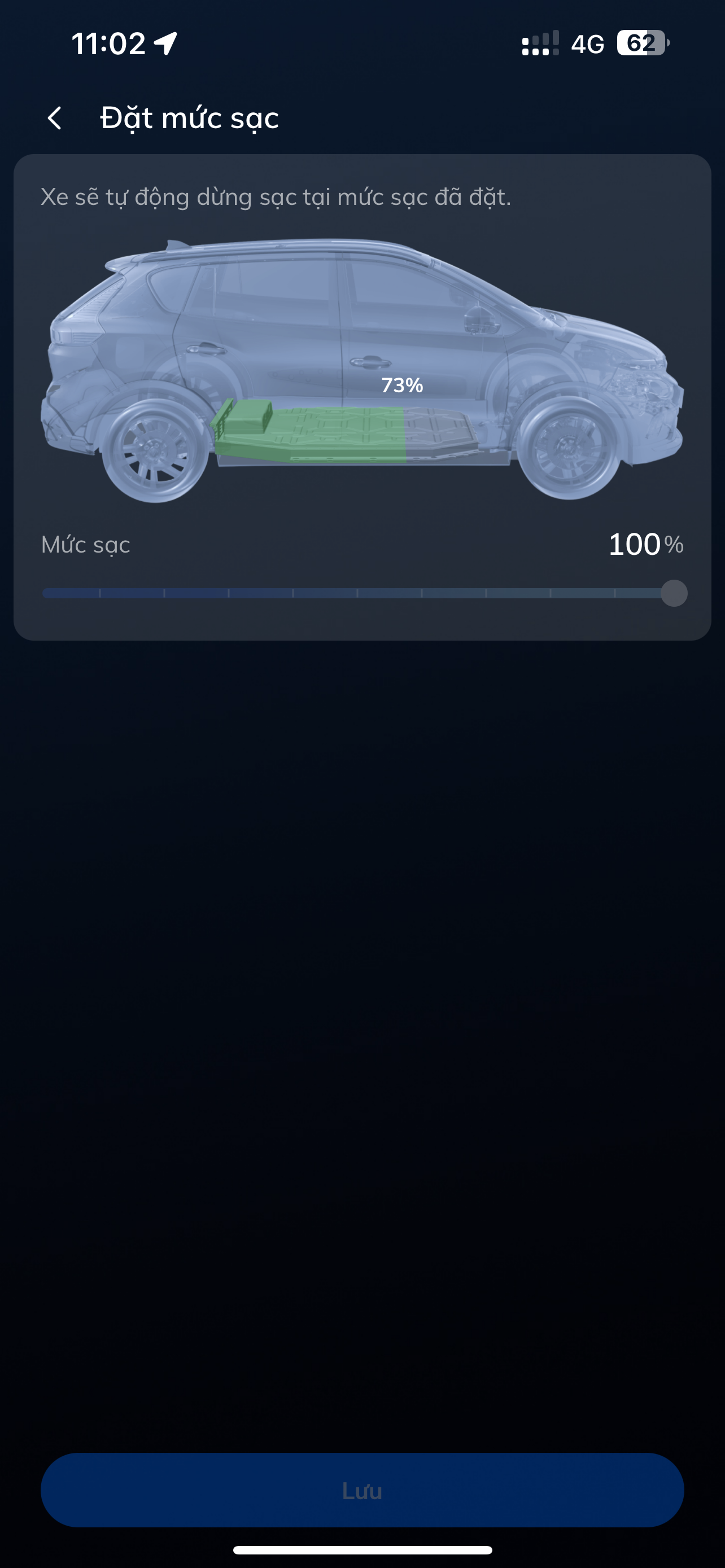Go back from Đặt mức sạc
This screenshot has width=725, height=1568.
55,118
